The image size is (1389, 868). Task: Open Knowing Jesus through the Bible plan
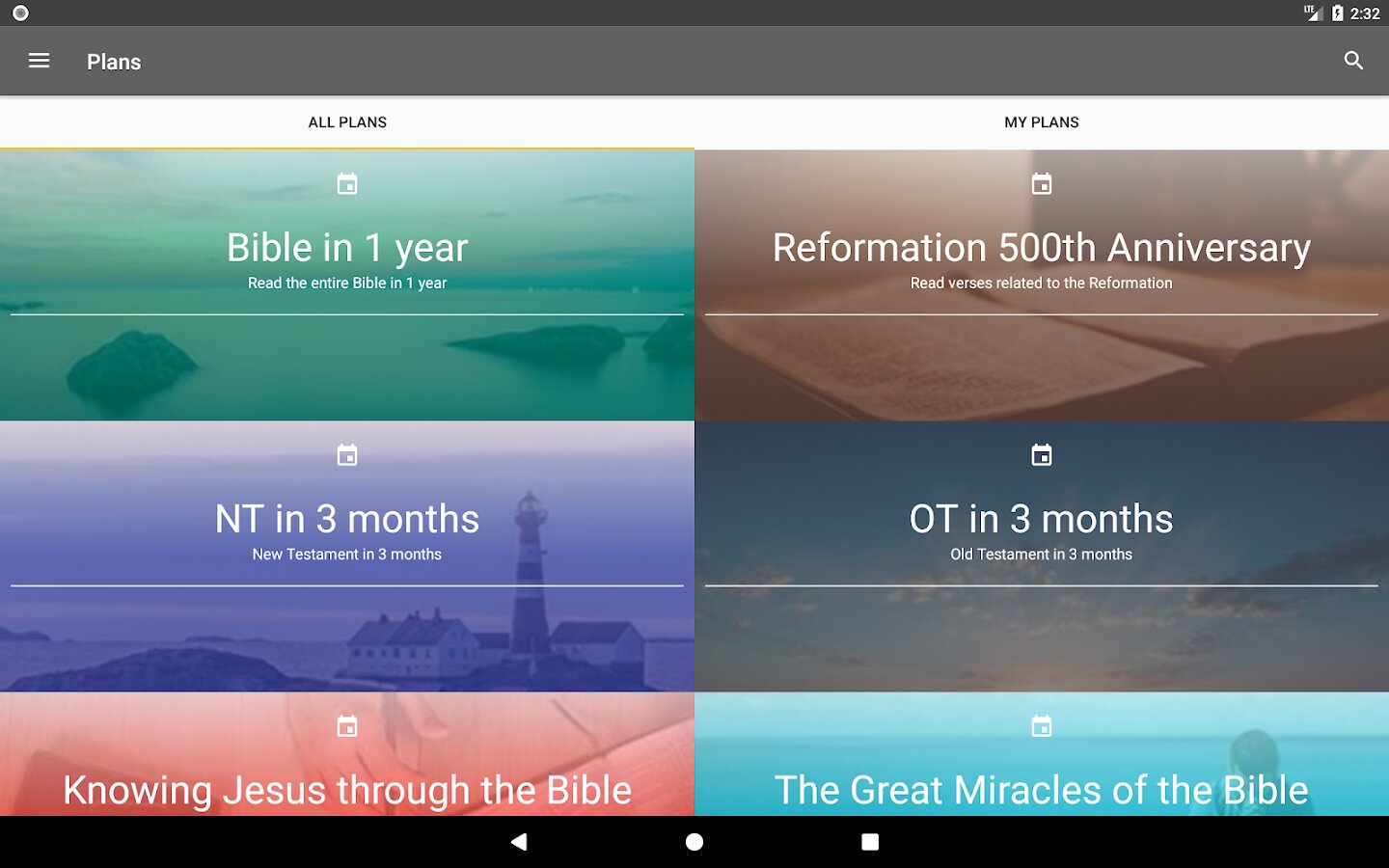(347, 754)
